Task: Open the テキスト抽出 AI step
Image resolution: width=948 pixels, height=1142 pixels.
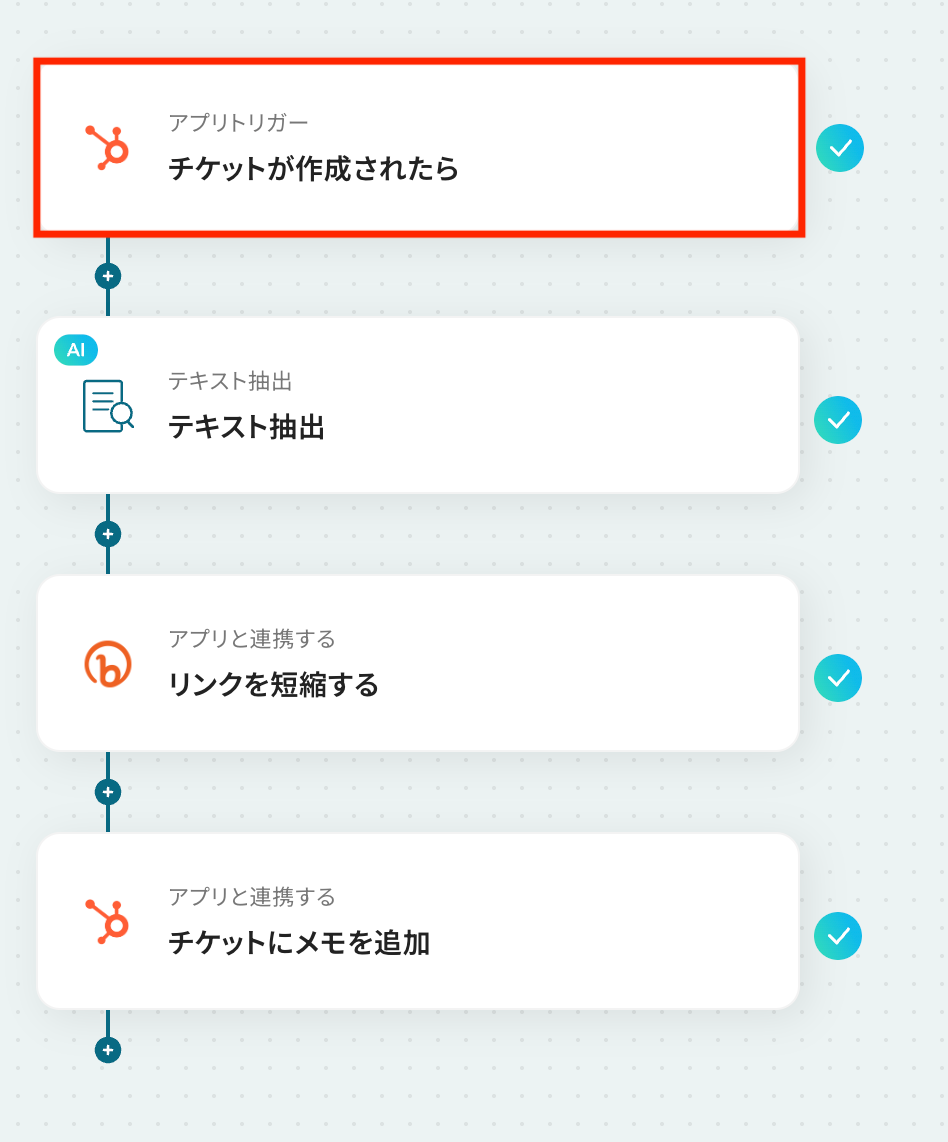Action: coord(418,405)
